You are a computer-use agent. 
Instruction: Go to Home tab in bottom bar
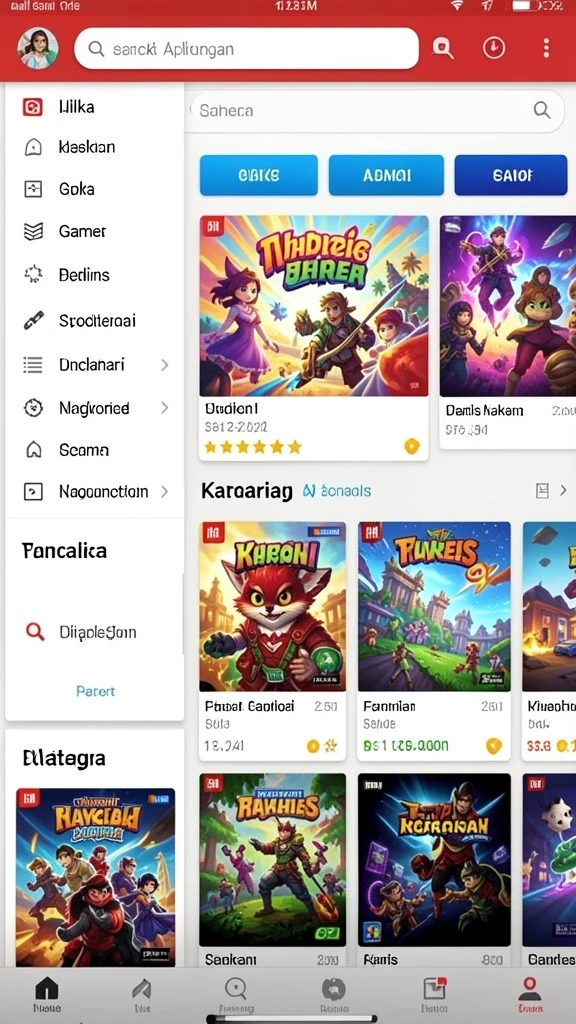pos(46,995)
